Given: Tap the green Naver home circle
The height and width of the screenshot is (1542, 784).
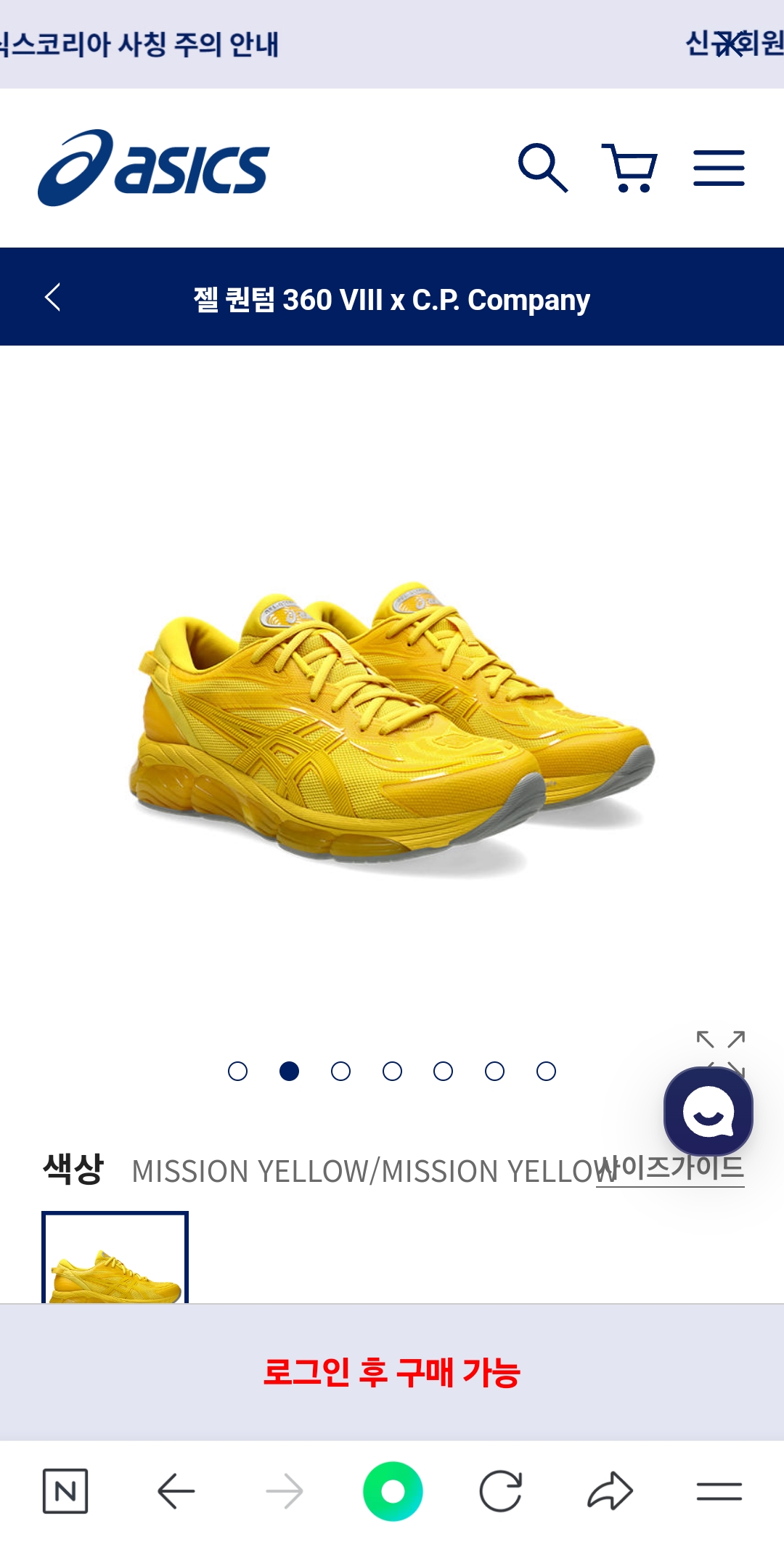Looking at the screenshot, I should click(x=393, y=1492).
